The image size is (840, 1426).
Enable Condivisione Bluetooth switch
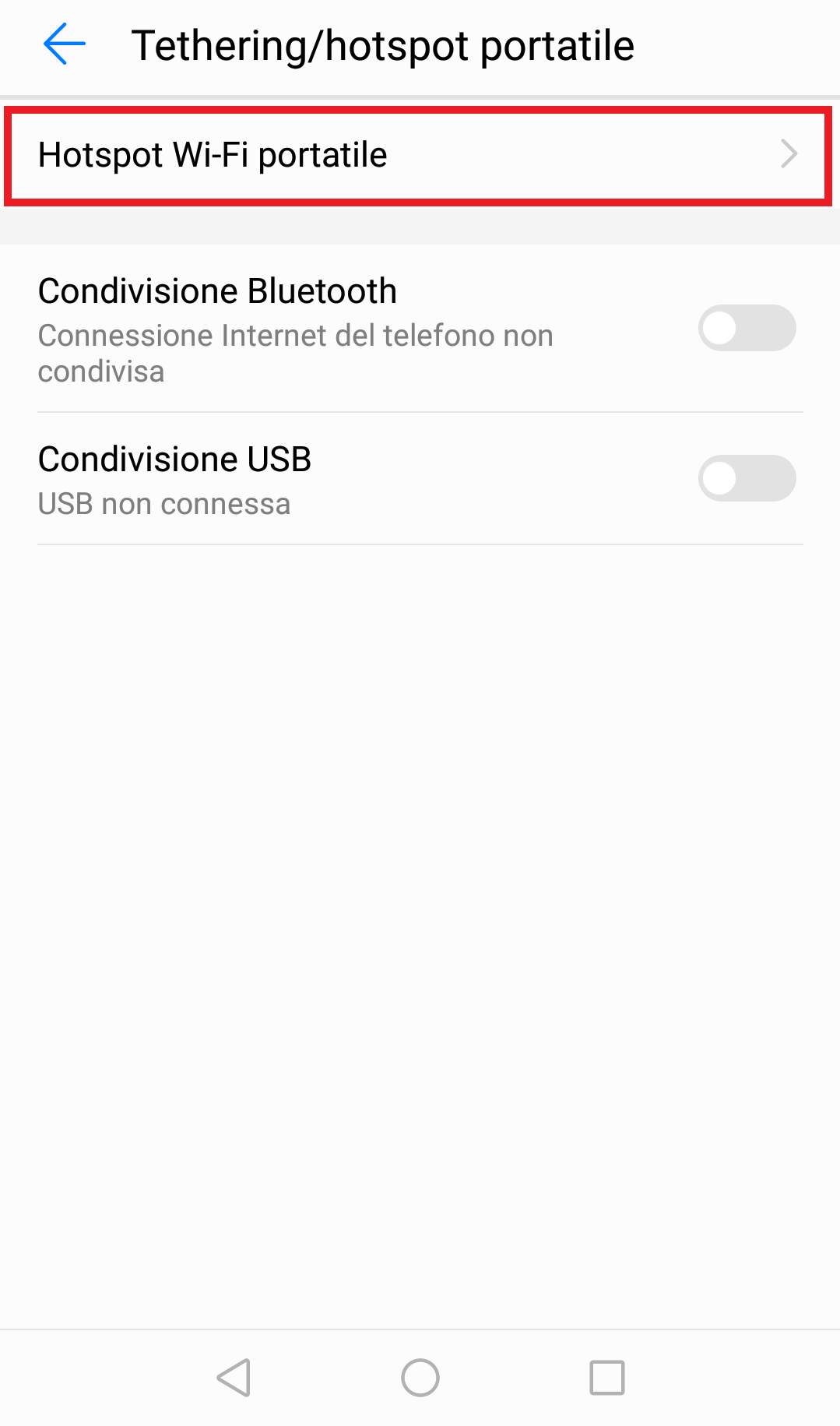pyautogui.click(x=747, y=328)
